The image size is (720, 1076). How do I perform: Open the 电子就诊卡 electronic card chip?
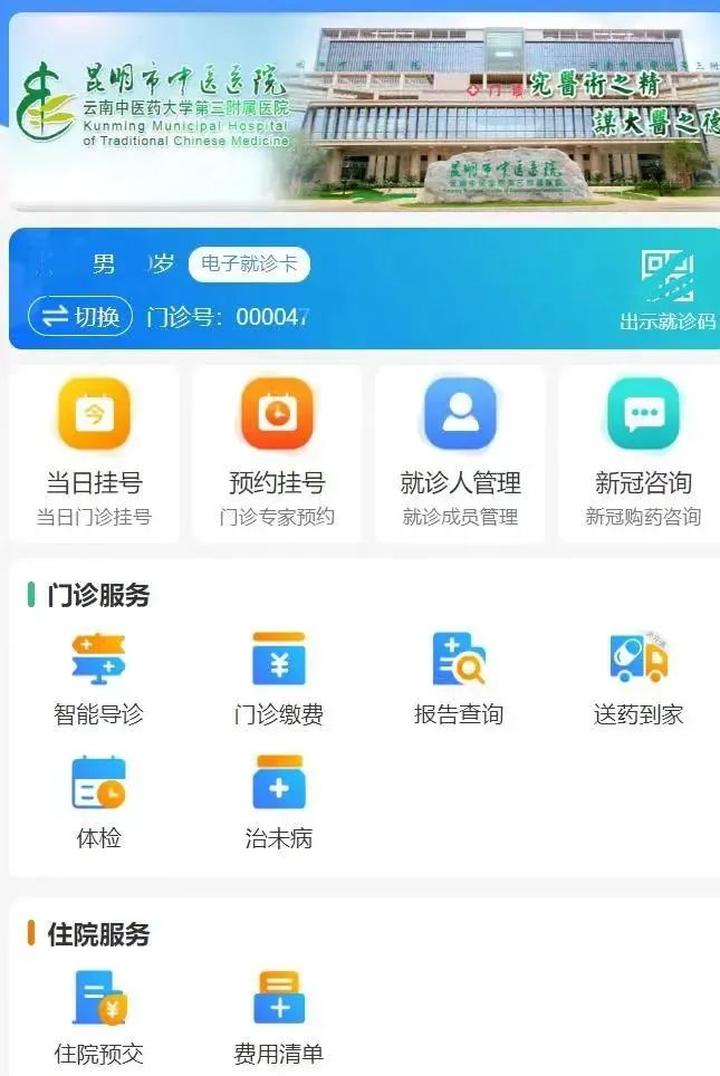click(x=249, y=264)
